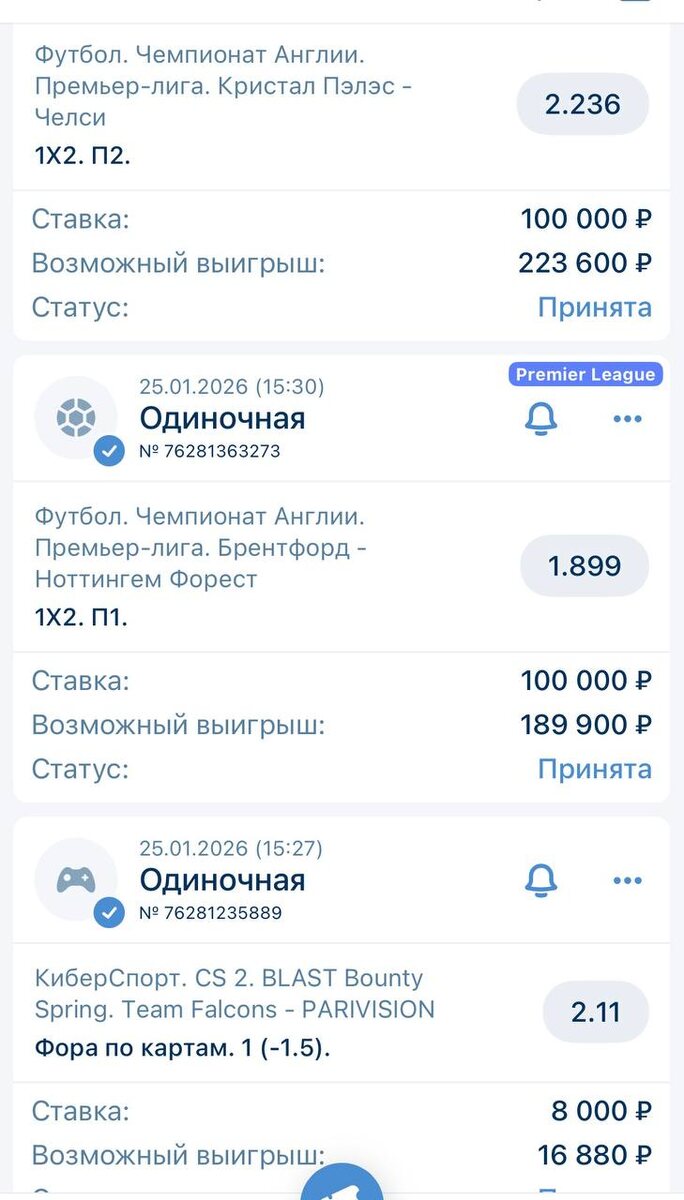Open the Team Falcons - PARIVISION event
This screenshot has width=684, height=1200.
[235, 994]
